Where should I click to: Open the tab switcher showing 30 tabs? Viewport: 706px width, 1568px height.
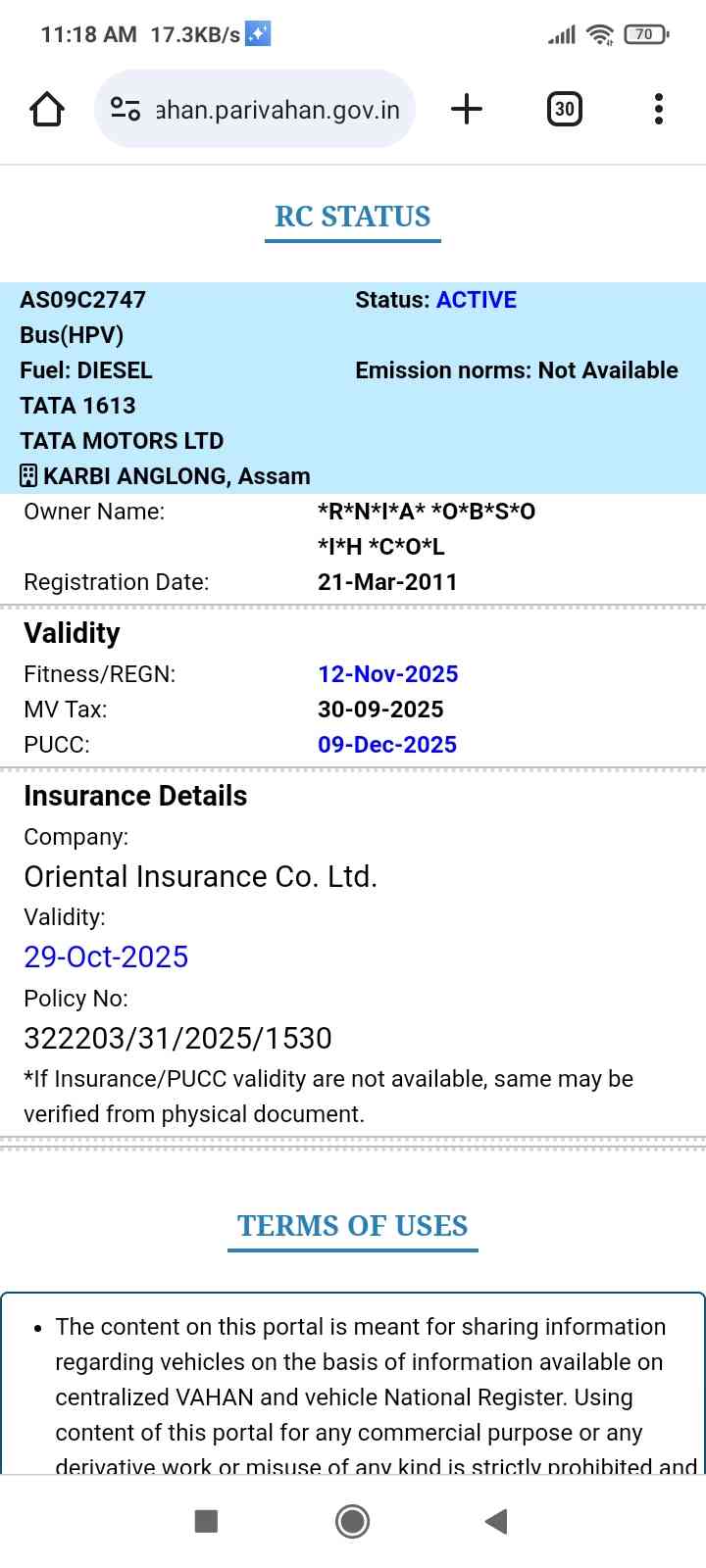[x=564, y=109]
